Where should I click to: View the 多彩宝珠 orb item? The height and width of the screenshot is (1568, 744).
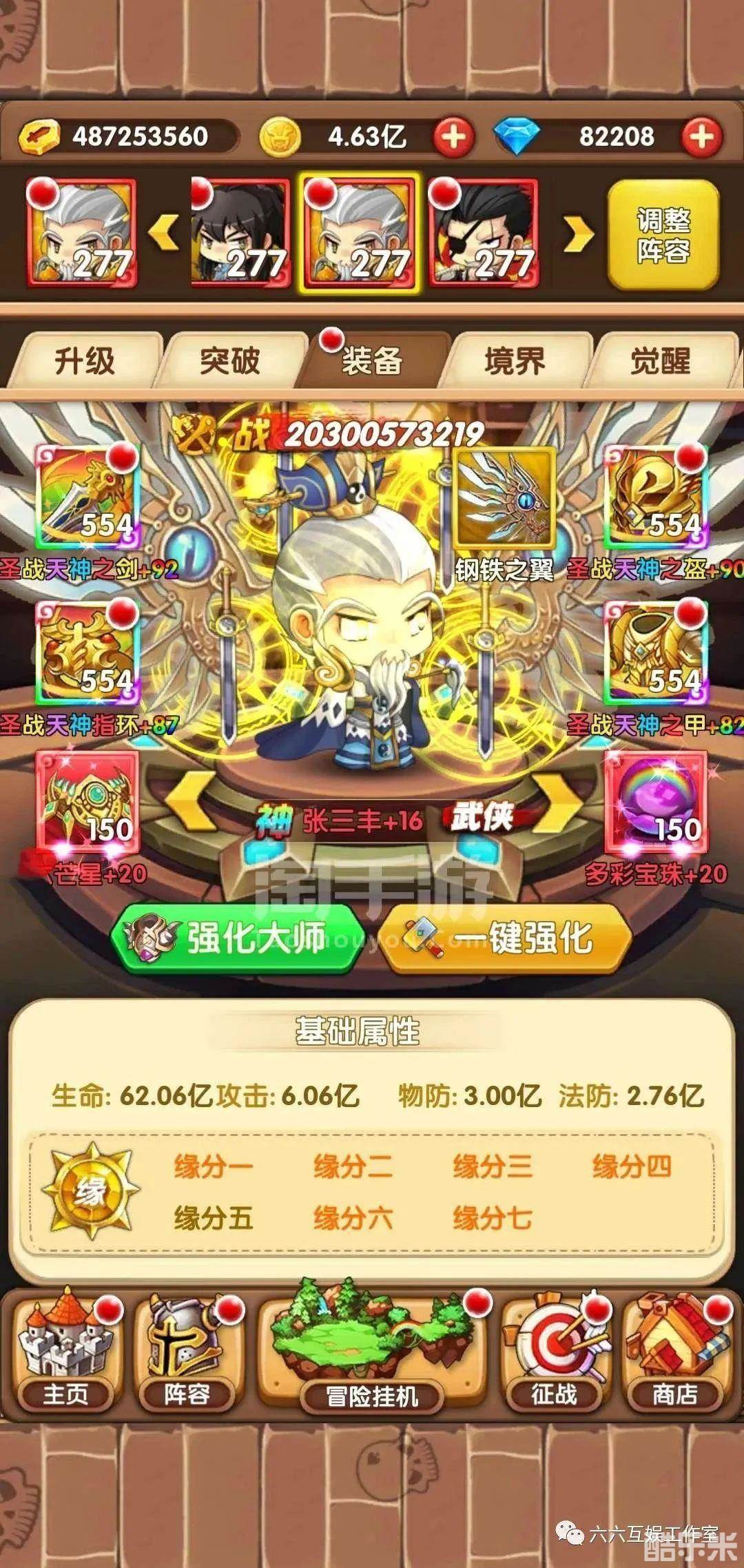click(x=654, y=803)
